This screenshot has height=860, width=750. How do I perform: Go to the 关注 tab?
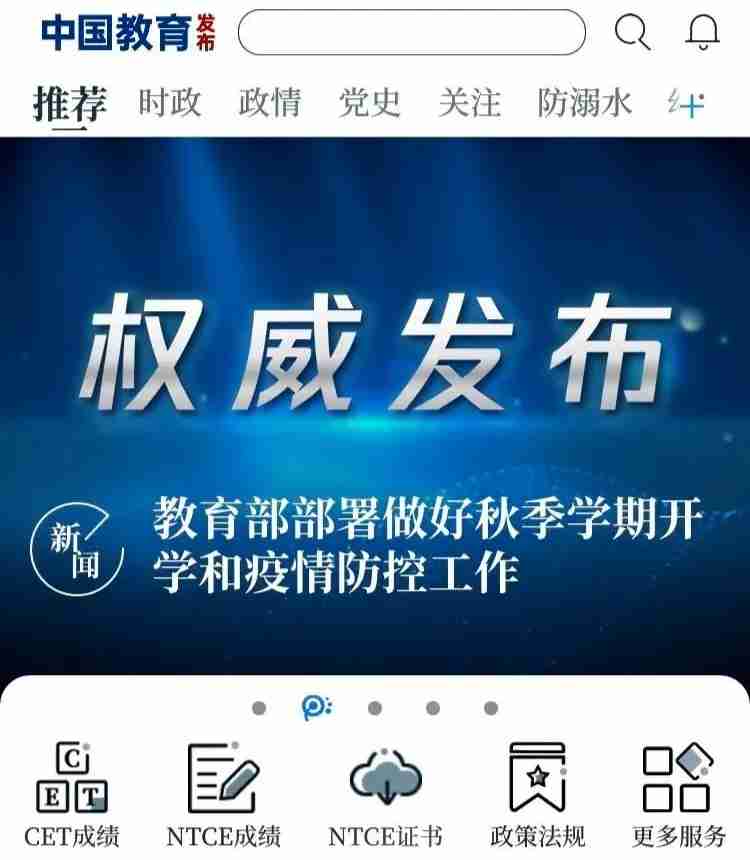point(469,103)
